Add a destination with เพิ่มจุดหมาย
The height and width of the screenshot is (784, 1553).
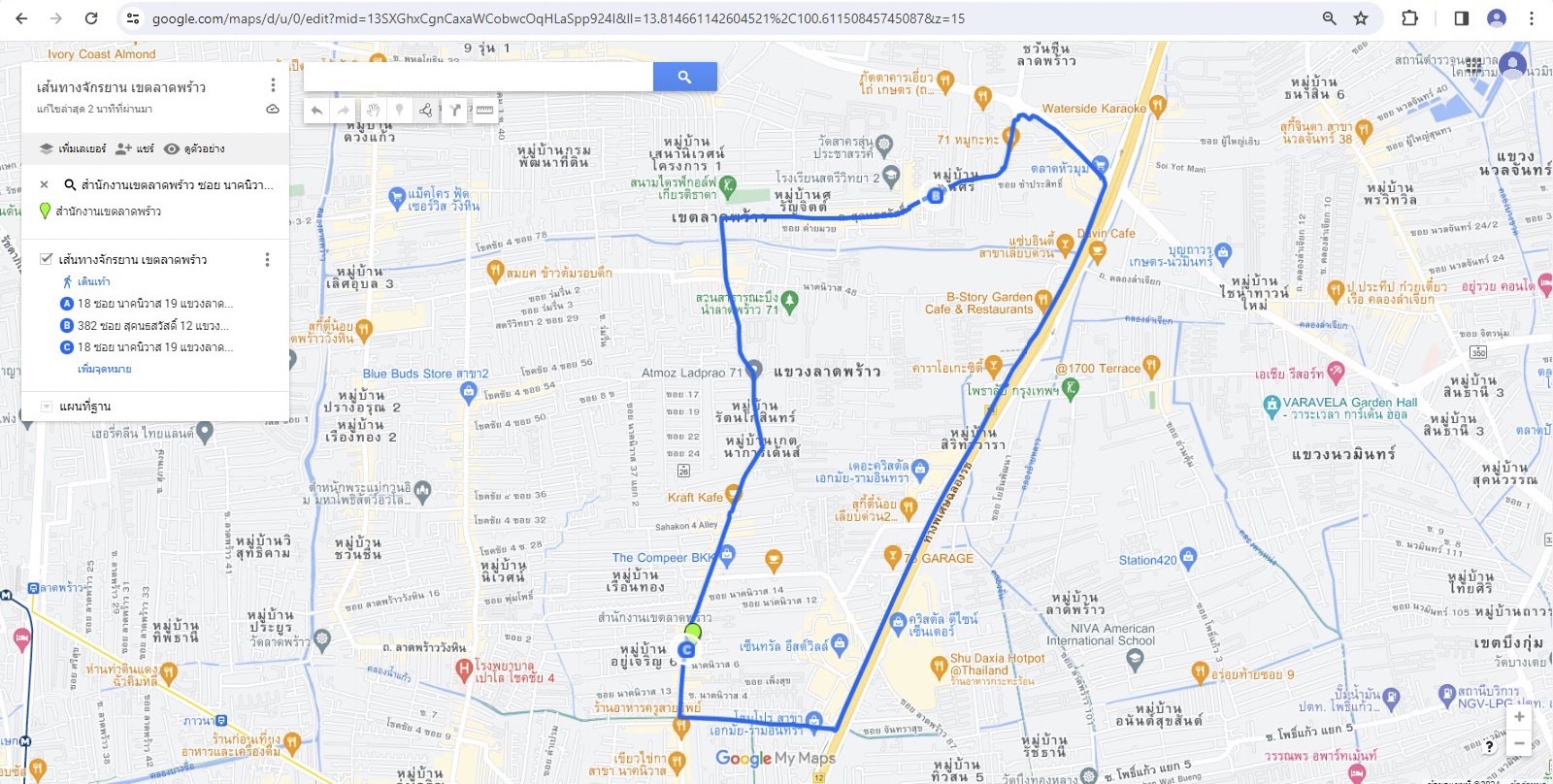tap(104, 370)
